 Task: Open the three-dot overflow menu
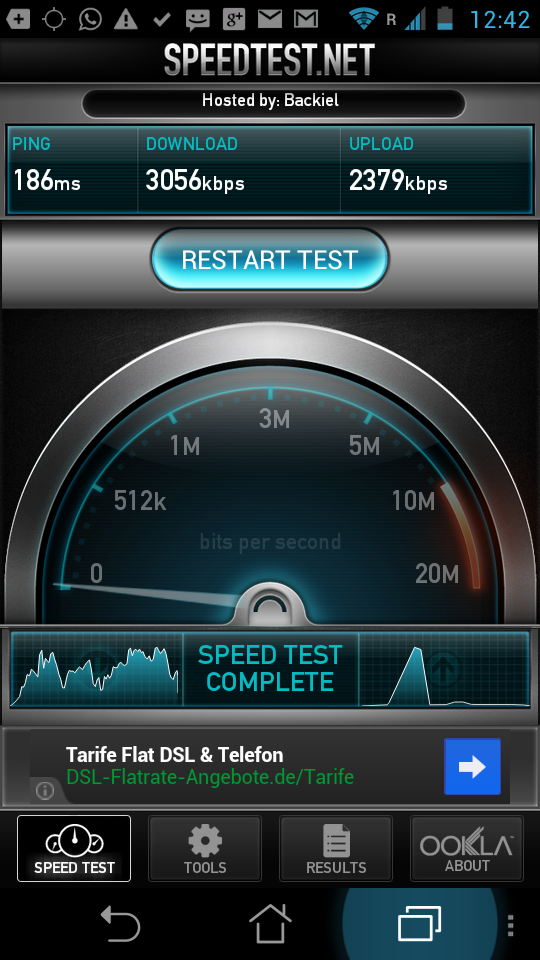coord(511,926)
